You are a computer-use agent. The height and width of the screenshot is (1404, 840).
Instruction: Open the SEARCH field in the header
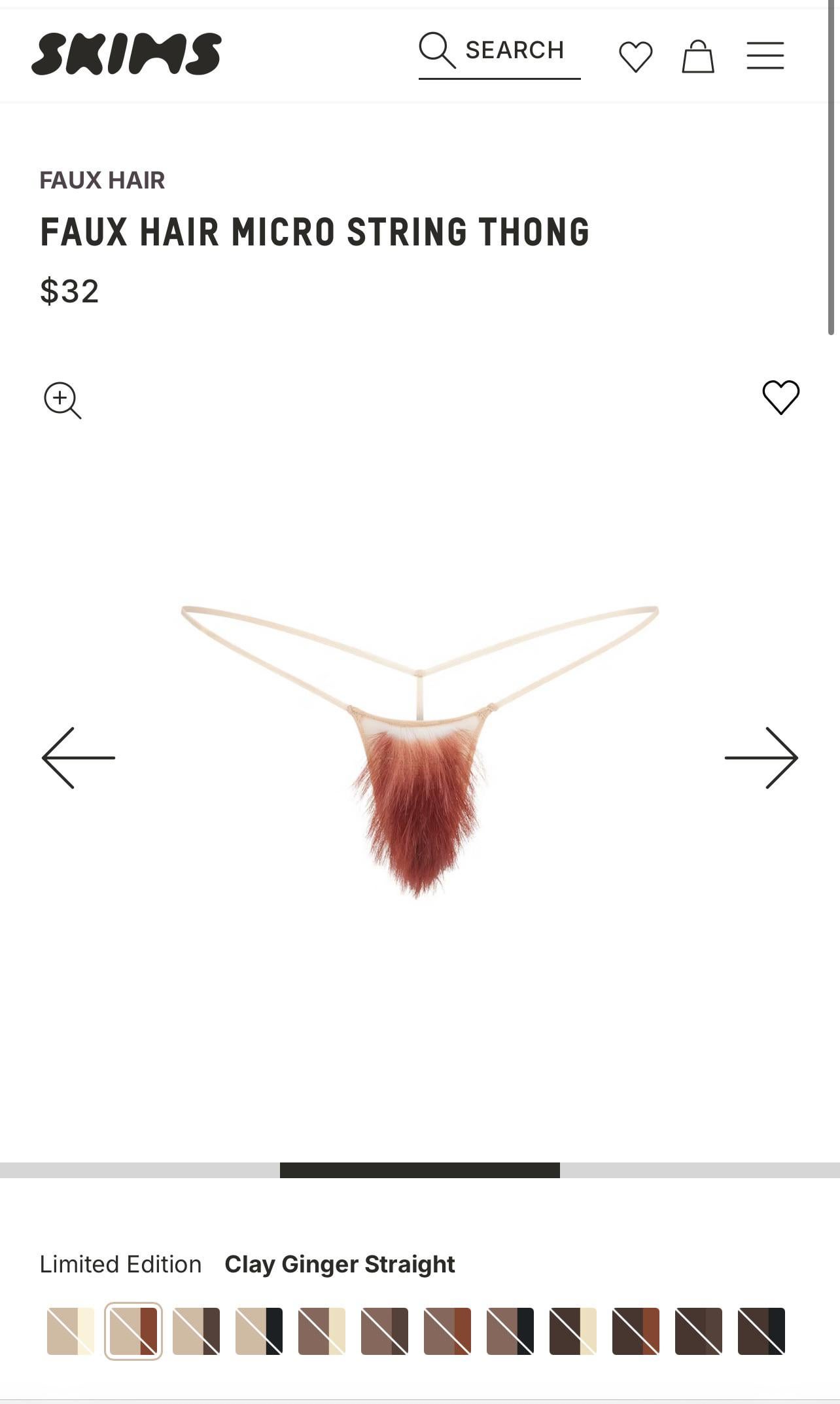pyautogui.click(x=499, y=51)
